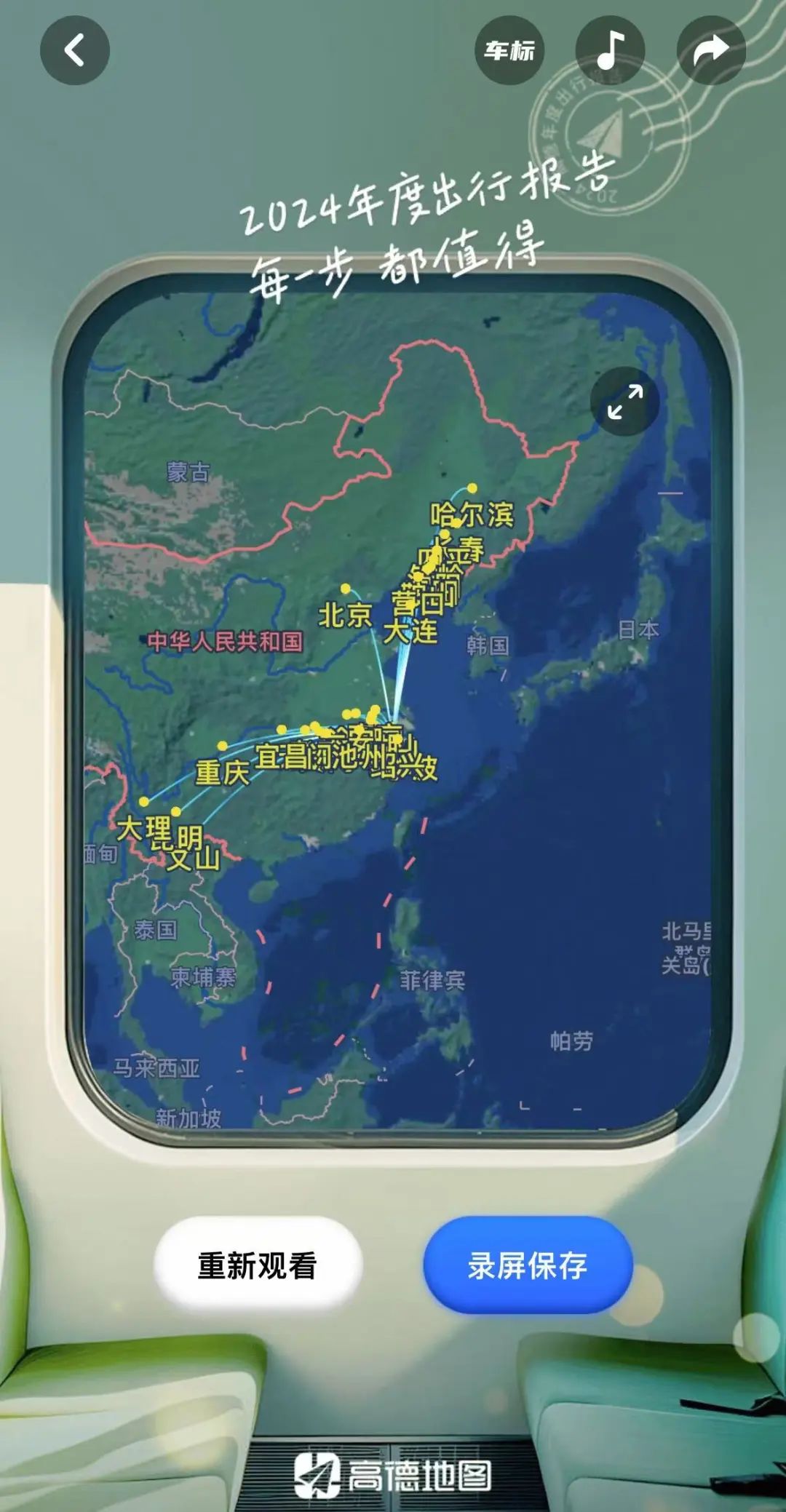Share this 2024 travel report
The height and width of the screenshot is (1512, 786).
(710, 50)
